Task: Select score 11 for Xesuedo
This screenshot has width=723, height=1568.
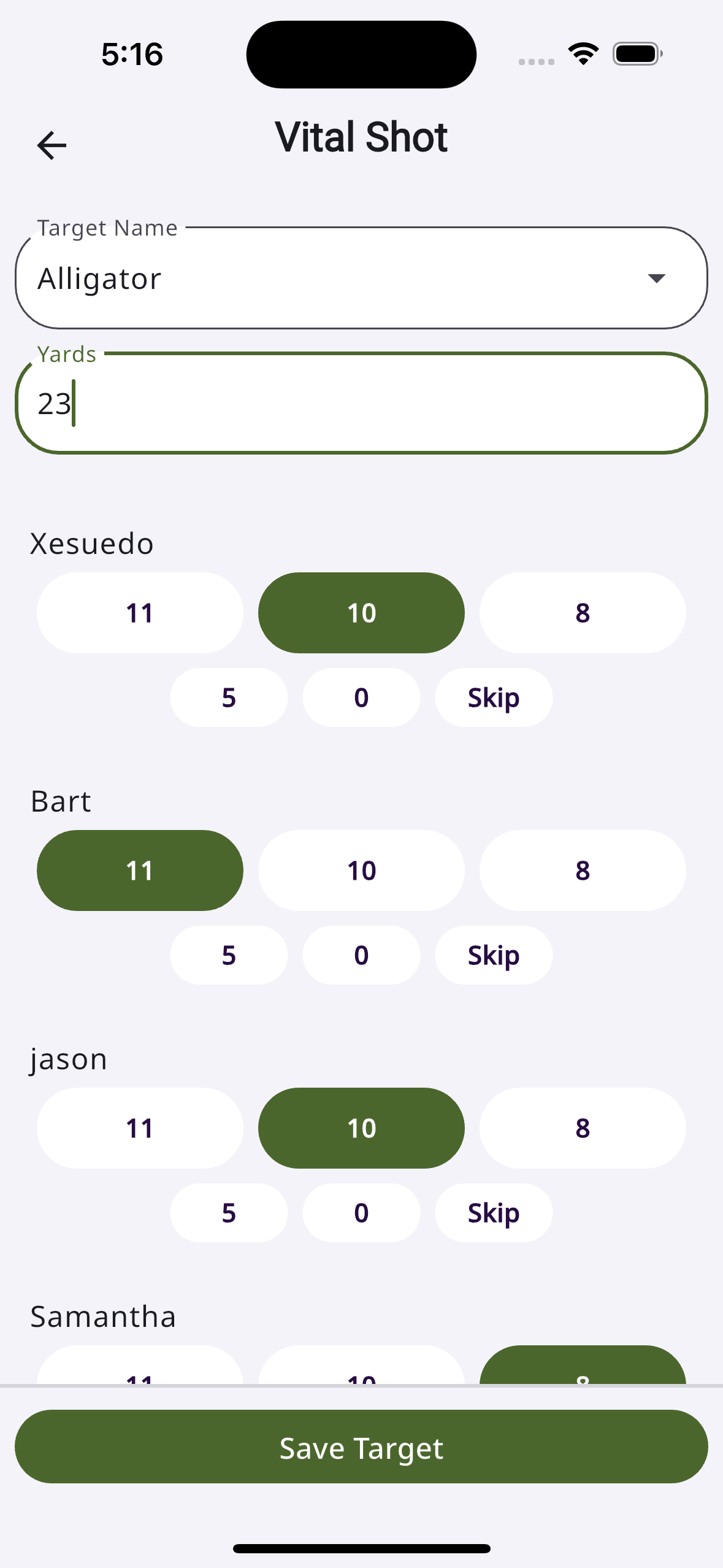Action: pos(140,613)
